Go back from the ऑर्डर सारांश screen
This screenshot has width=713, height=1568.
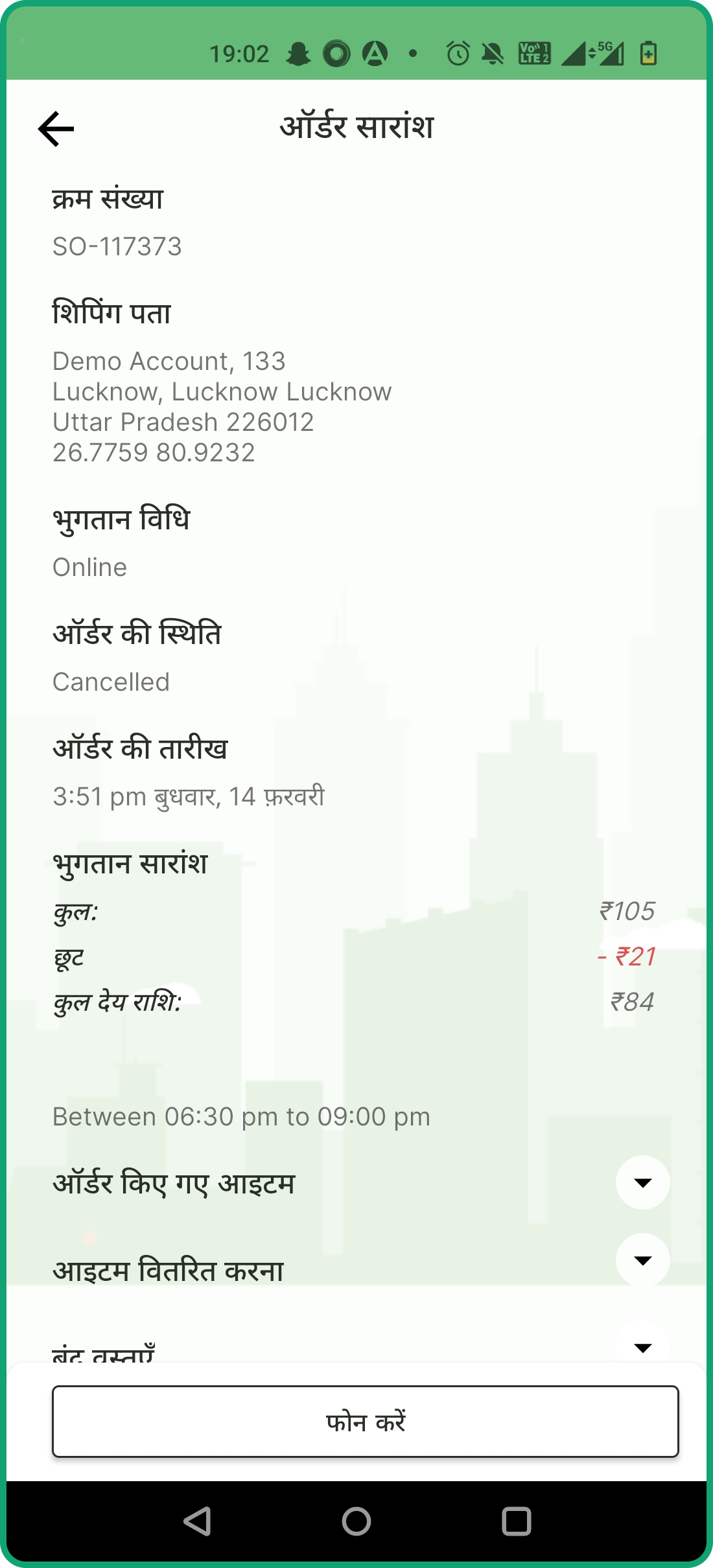point(56,128)
